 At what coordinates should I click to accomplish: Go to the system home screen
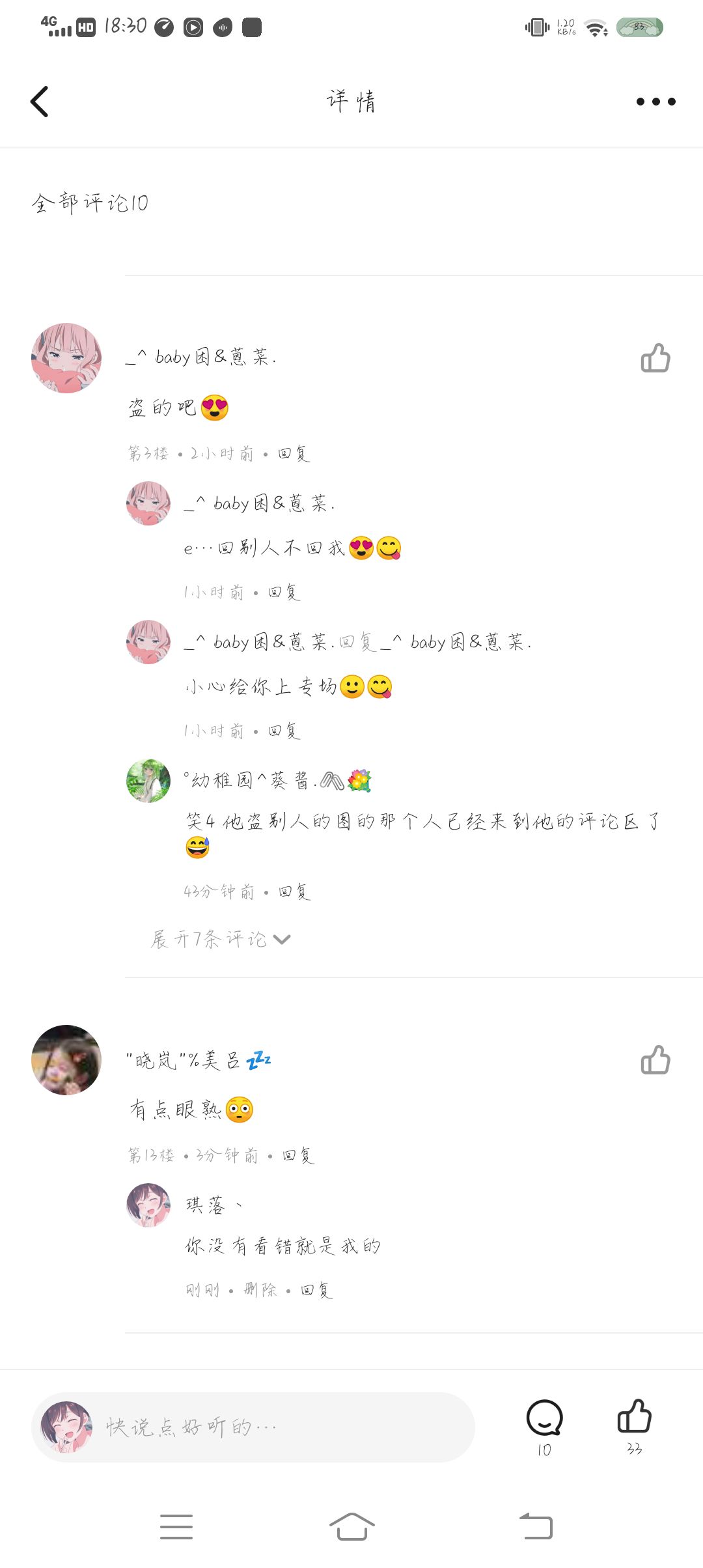351,1526
